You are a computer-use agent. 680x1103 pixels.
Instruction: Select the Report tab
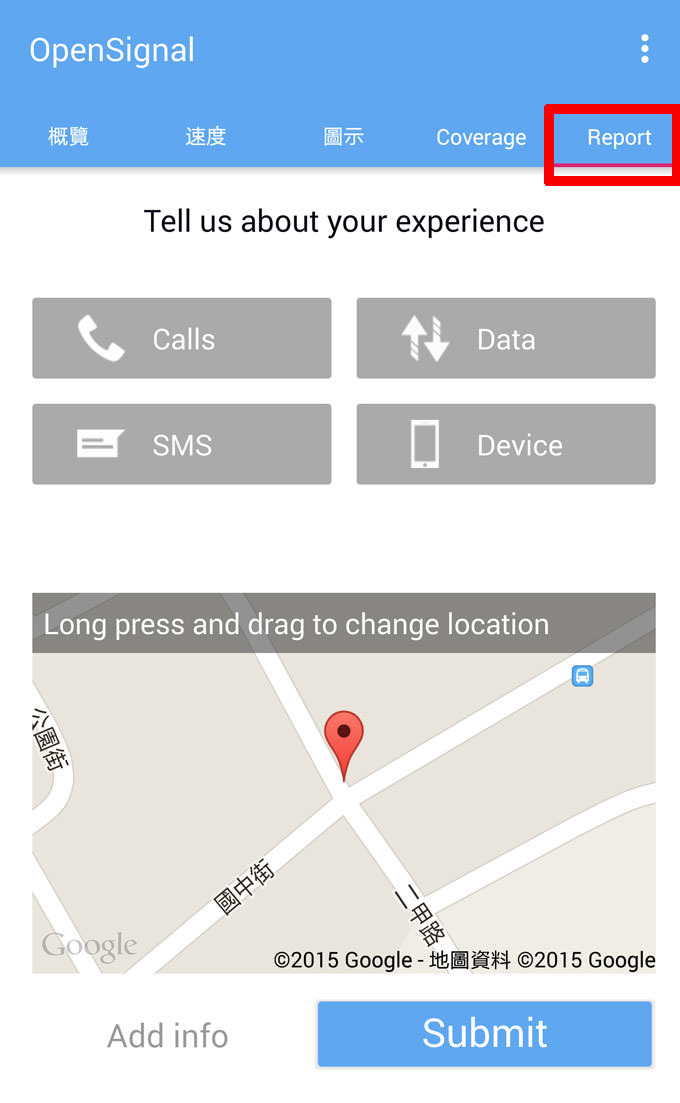pos(619,137)
